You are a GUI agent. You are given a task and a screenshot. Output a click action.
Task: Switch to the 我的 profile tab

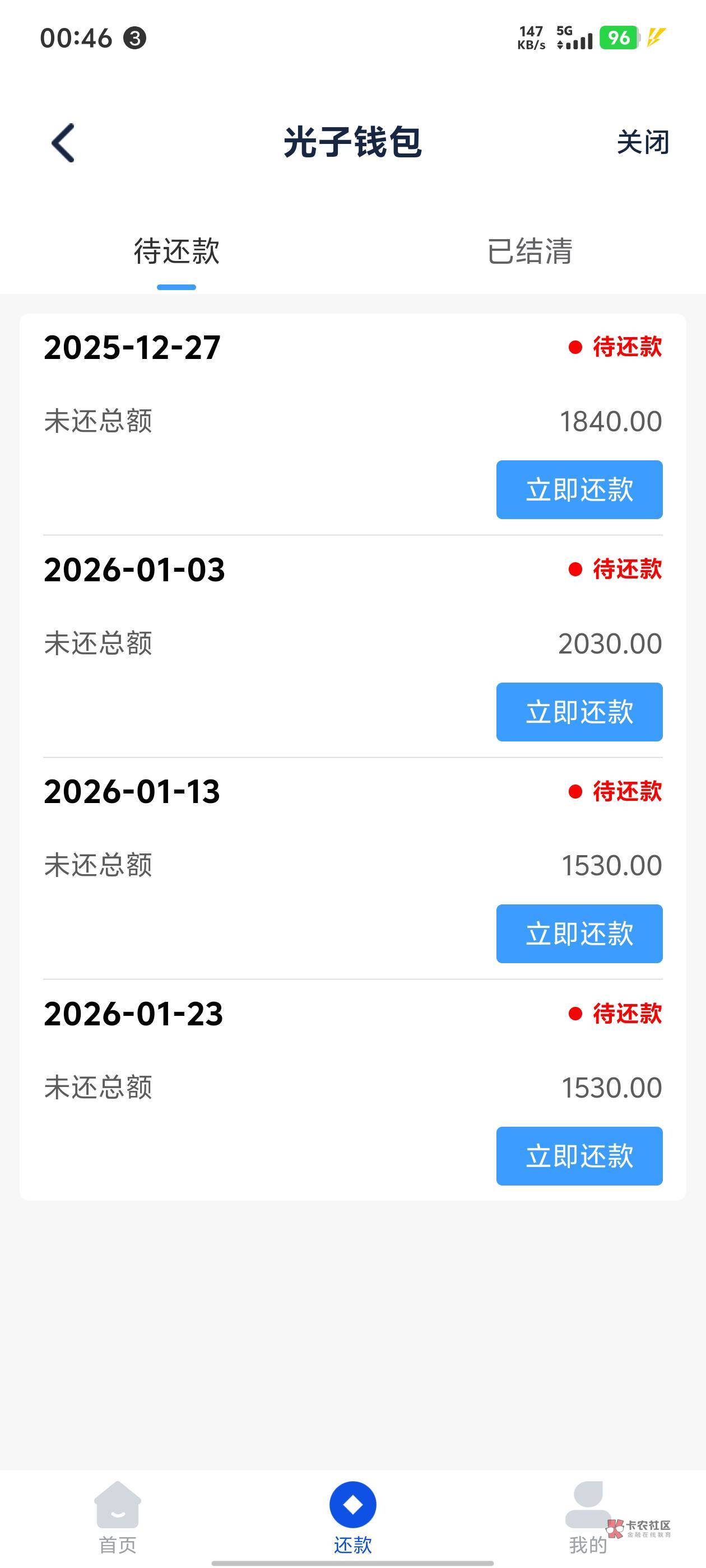(588, 1517)
